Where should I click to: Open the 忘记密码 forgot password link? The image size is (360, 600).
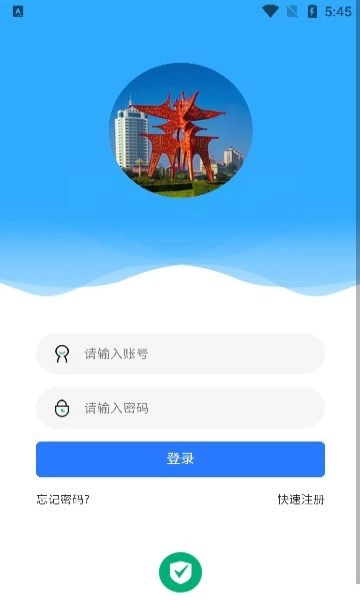(63, 499)
